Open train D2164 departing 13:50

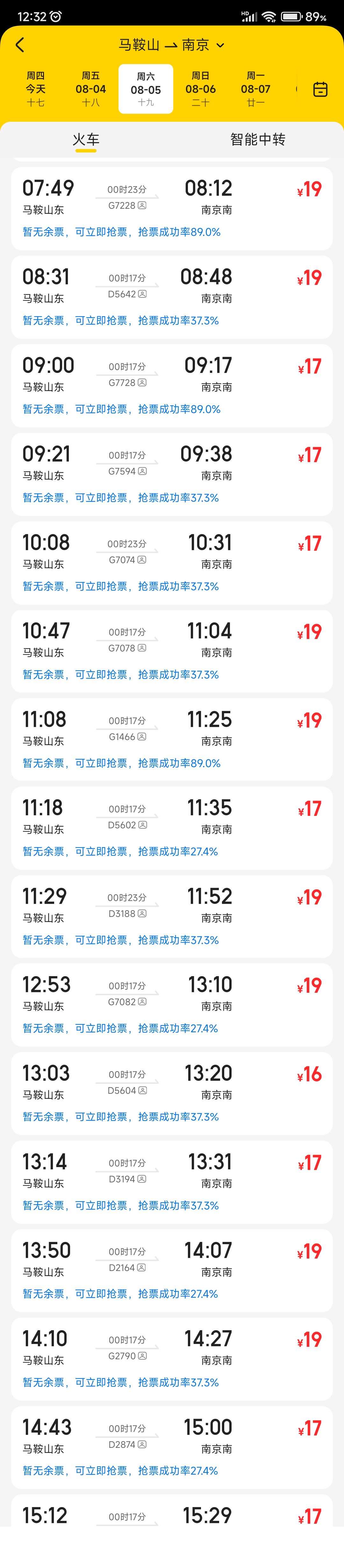point(172,1270)
